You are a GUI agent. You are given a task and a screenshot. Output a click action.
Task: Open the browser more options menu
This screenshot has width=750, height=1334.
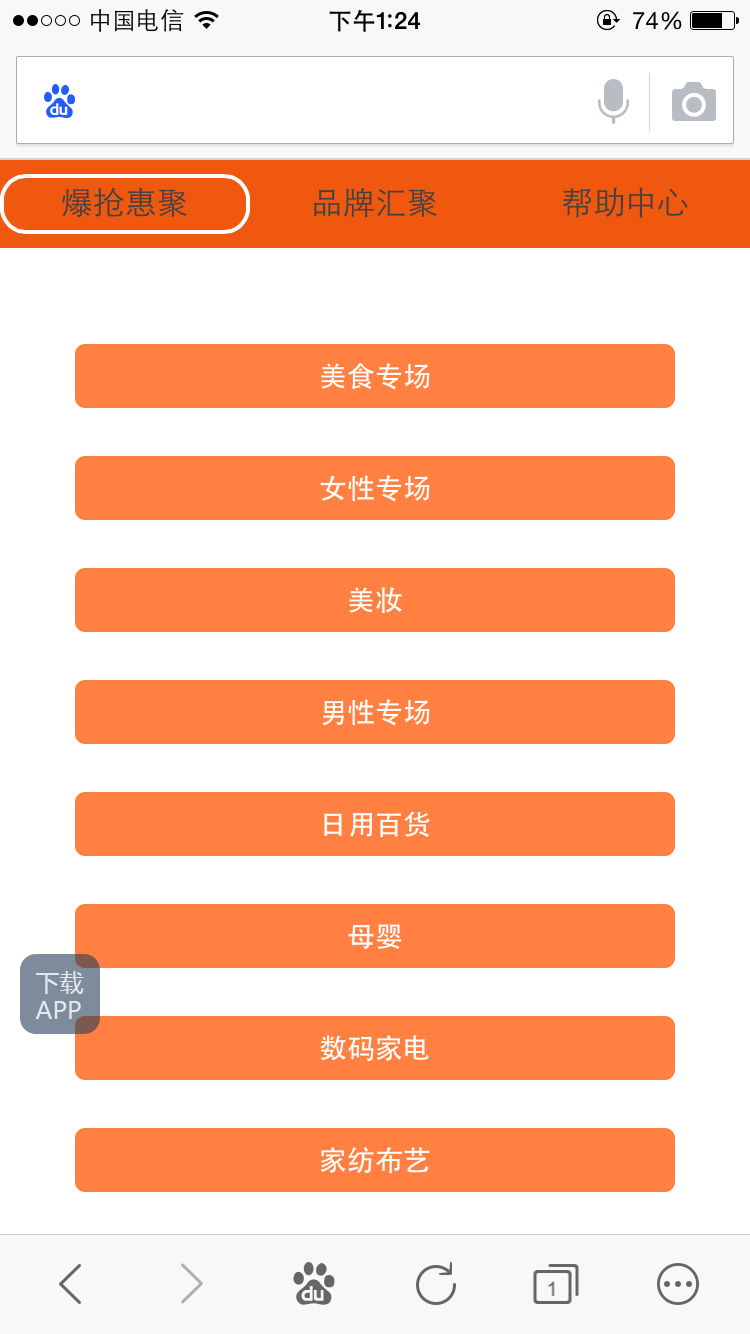(x=678, y=1284)
